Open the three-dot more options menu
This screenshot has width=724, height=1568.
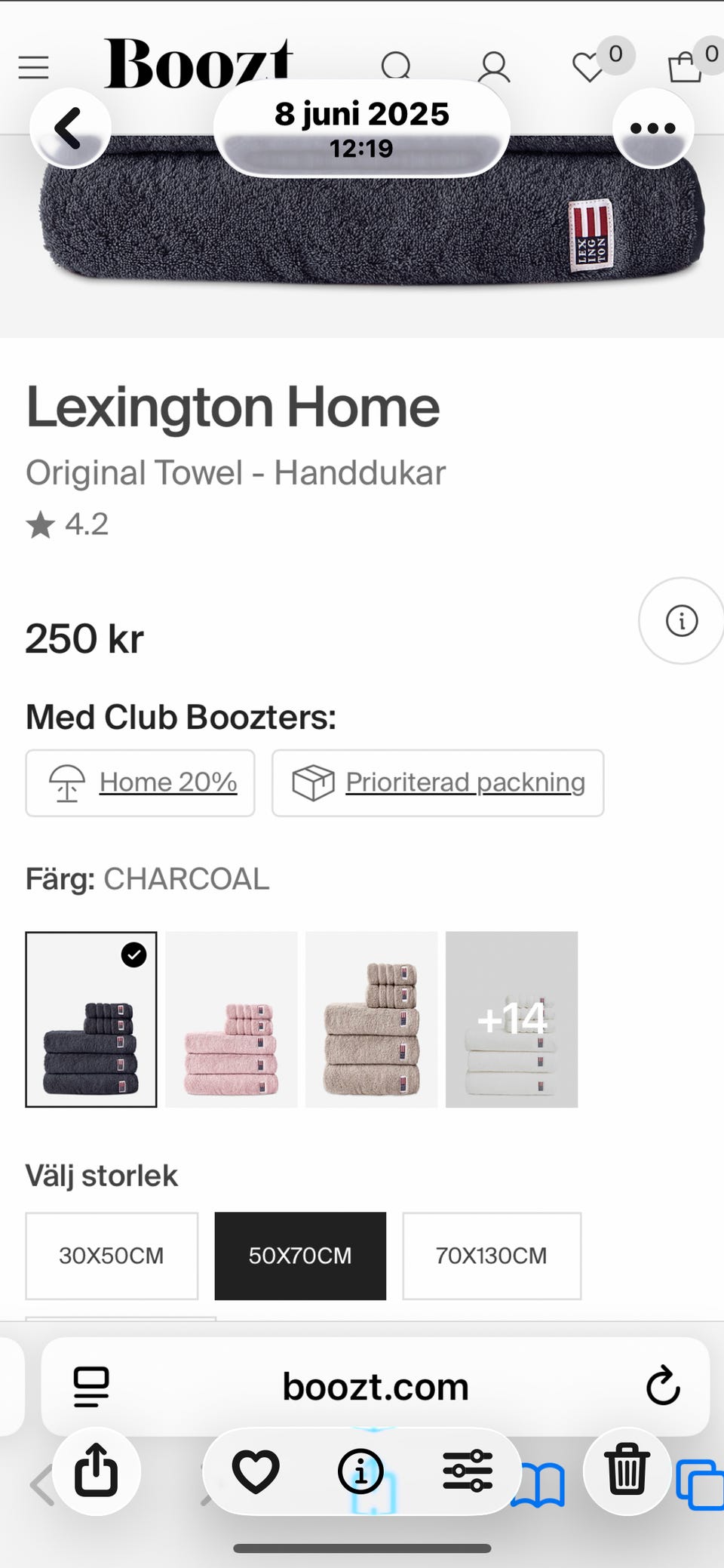point(652,128)
